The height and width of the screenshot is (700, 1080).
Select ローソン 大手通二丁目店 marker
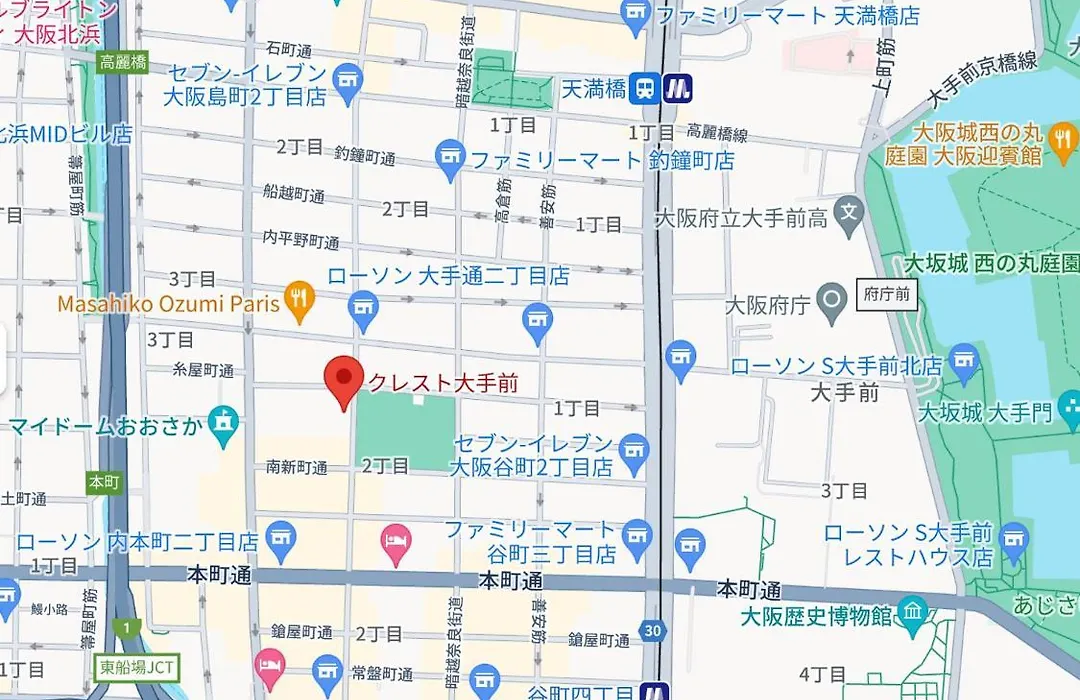pos(363,314)
